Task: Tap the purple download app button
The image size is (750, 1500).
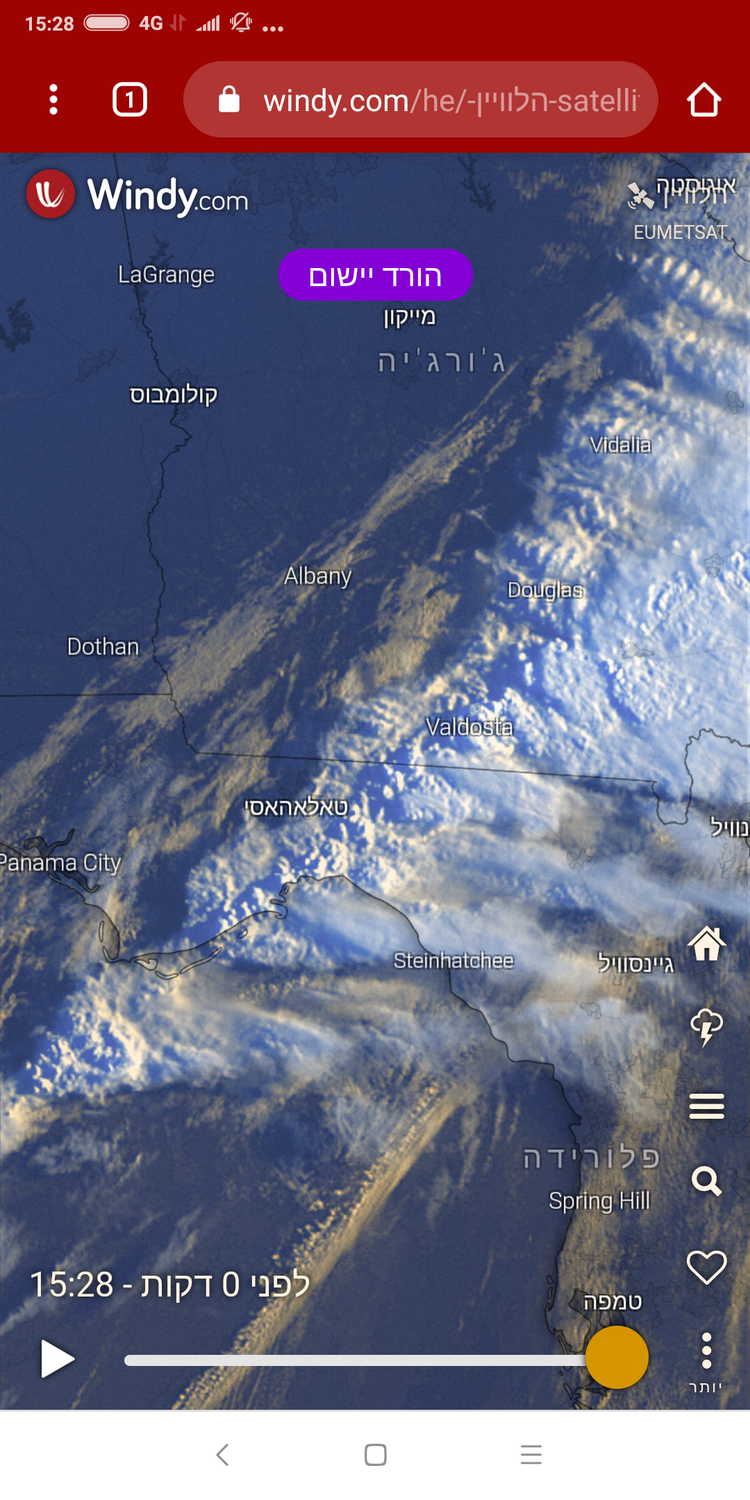Action: click(375, 275)
